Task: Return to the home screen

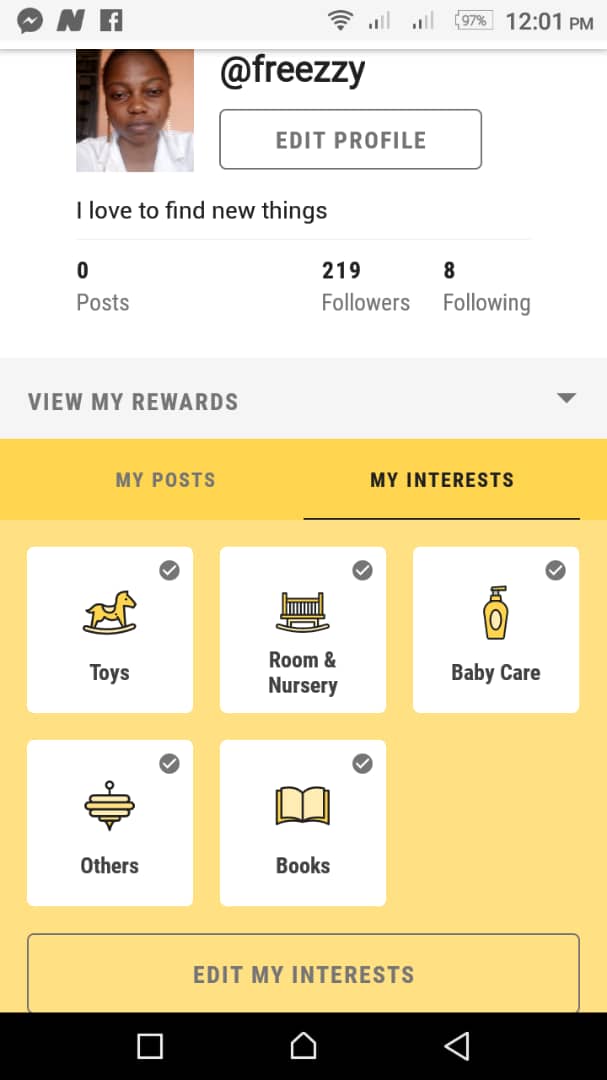Action: pyautogui.click(x=303, y=1046)
